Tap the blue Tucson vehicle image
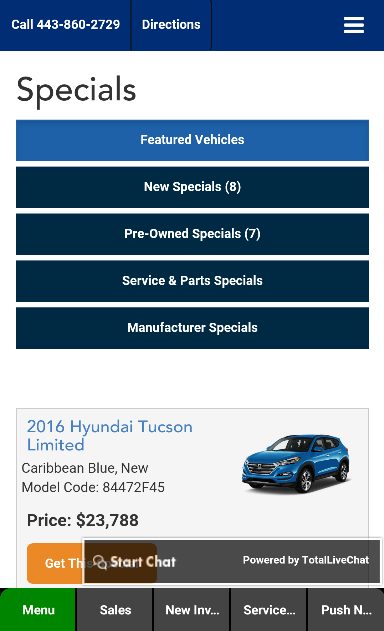Image resolution: width=384 pixels, height=631 pixels. click(x=296, y=463)
